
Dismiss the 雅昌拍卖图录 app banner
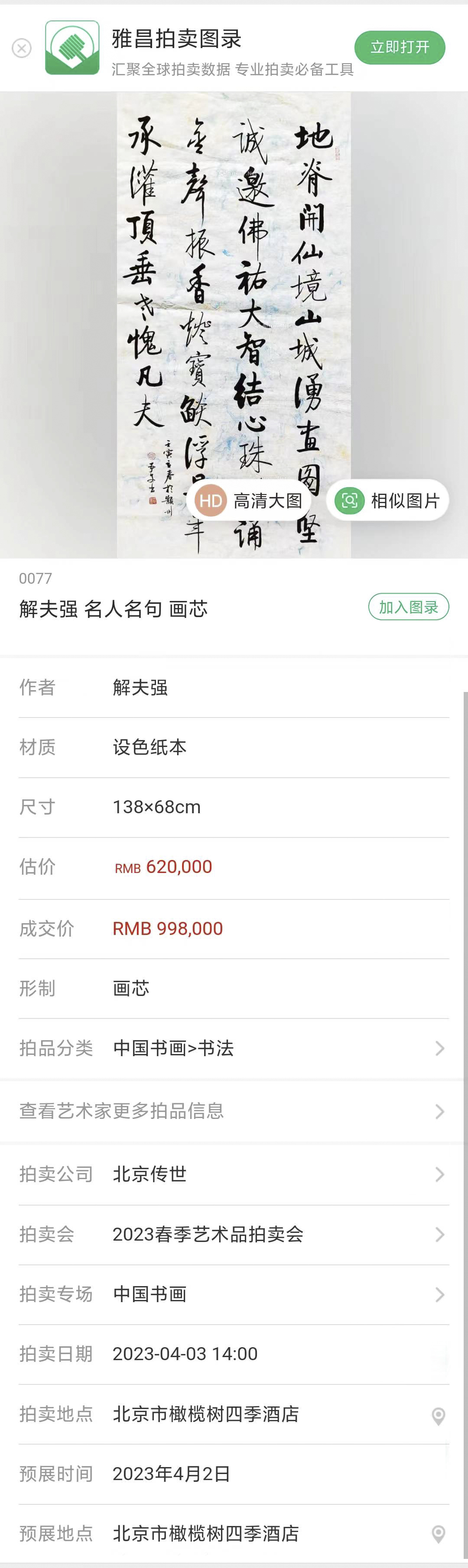pyautogui.click(x=22, y=48)
